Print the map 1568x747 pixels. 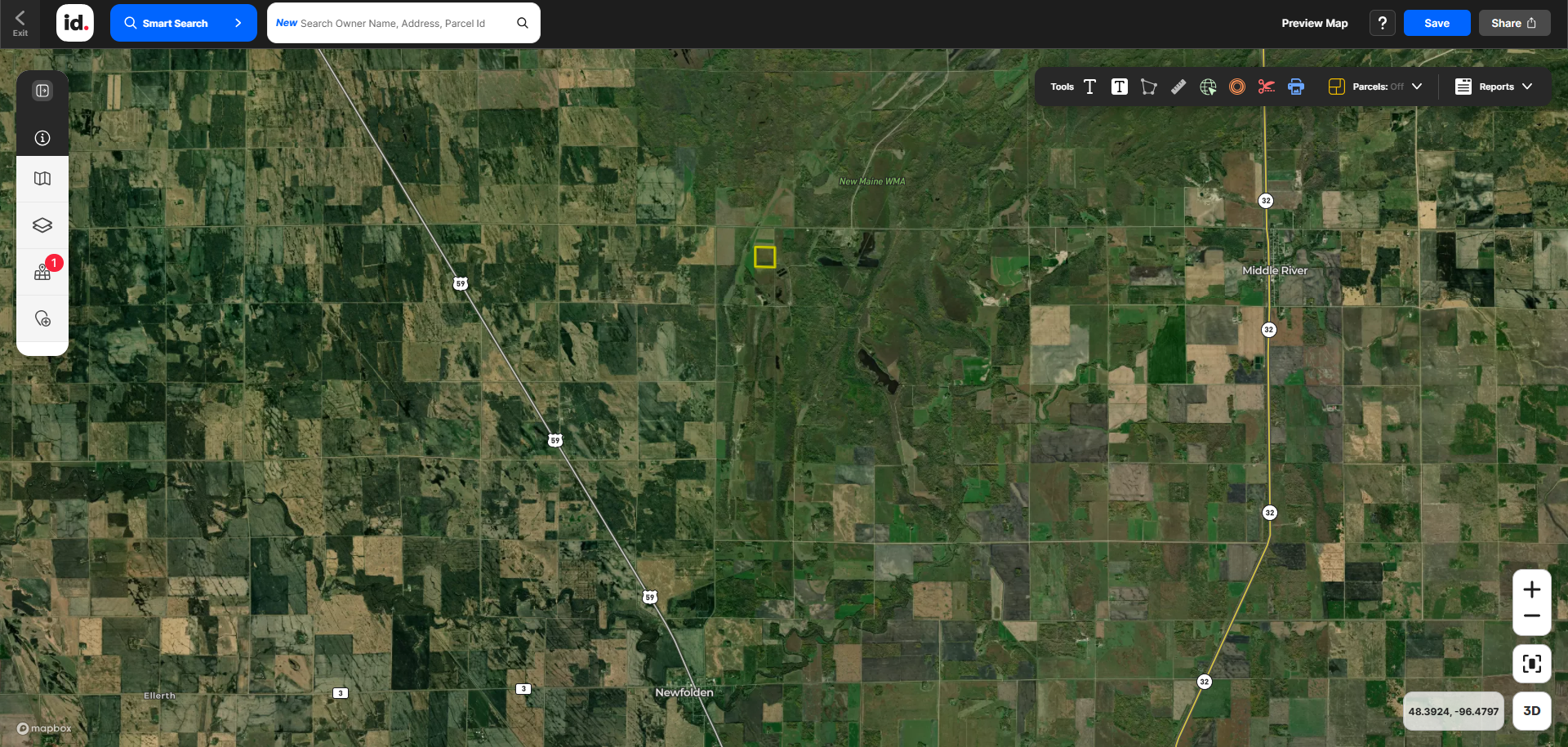point(1296,87)
